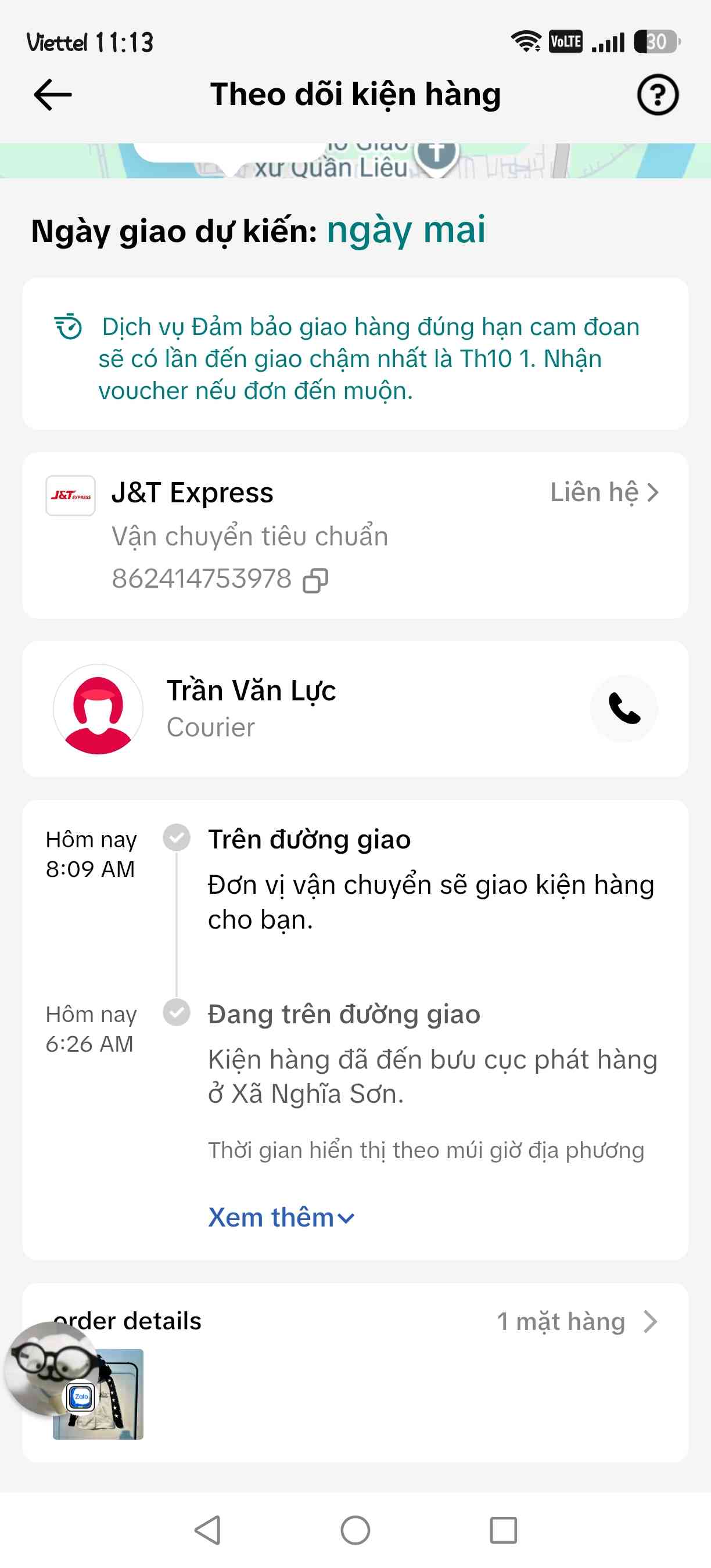Open the help question mark icon
This screenshot has height=1568, width=711.
(x=658, y=95)
